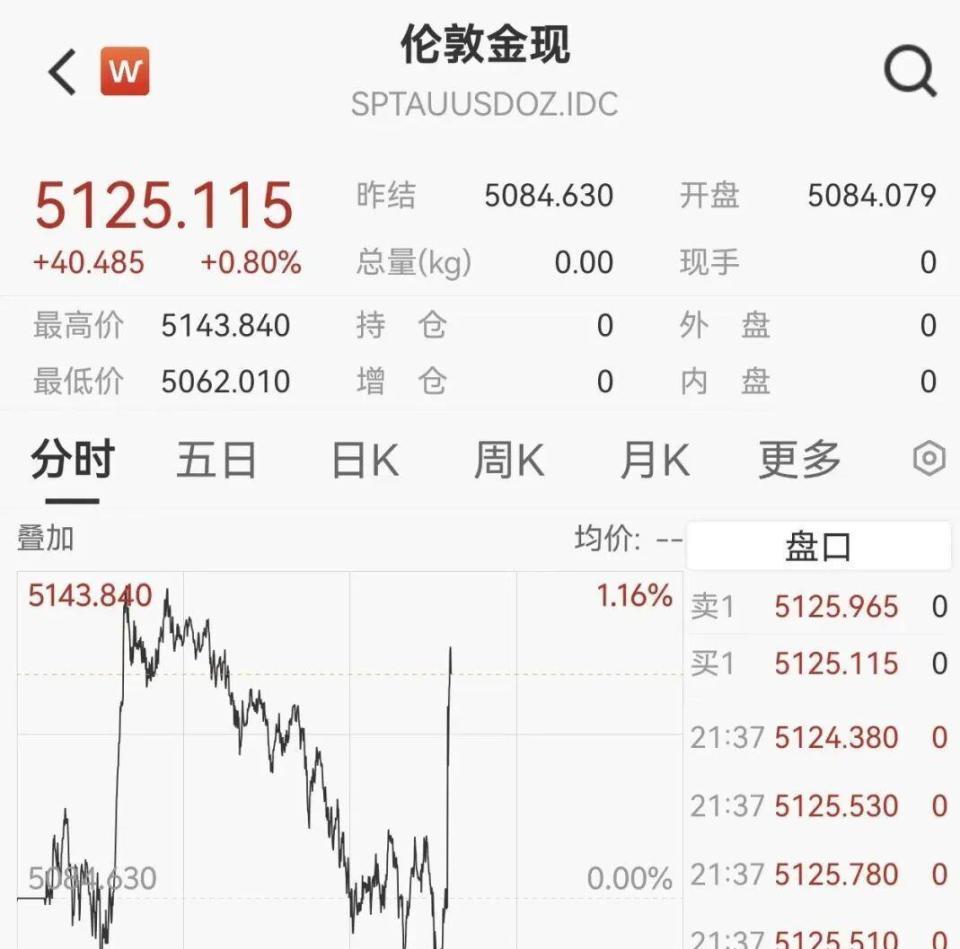Select the 周K chart tab

click(x=509, y=461)
